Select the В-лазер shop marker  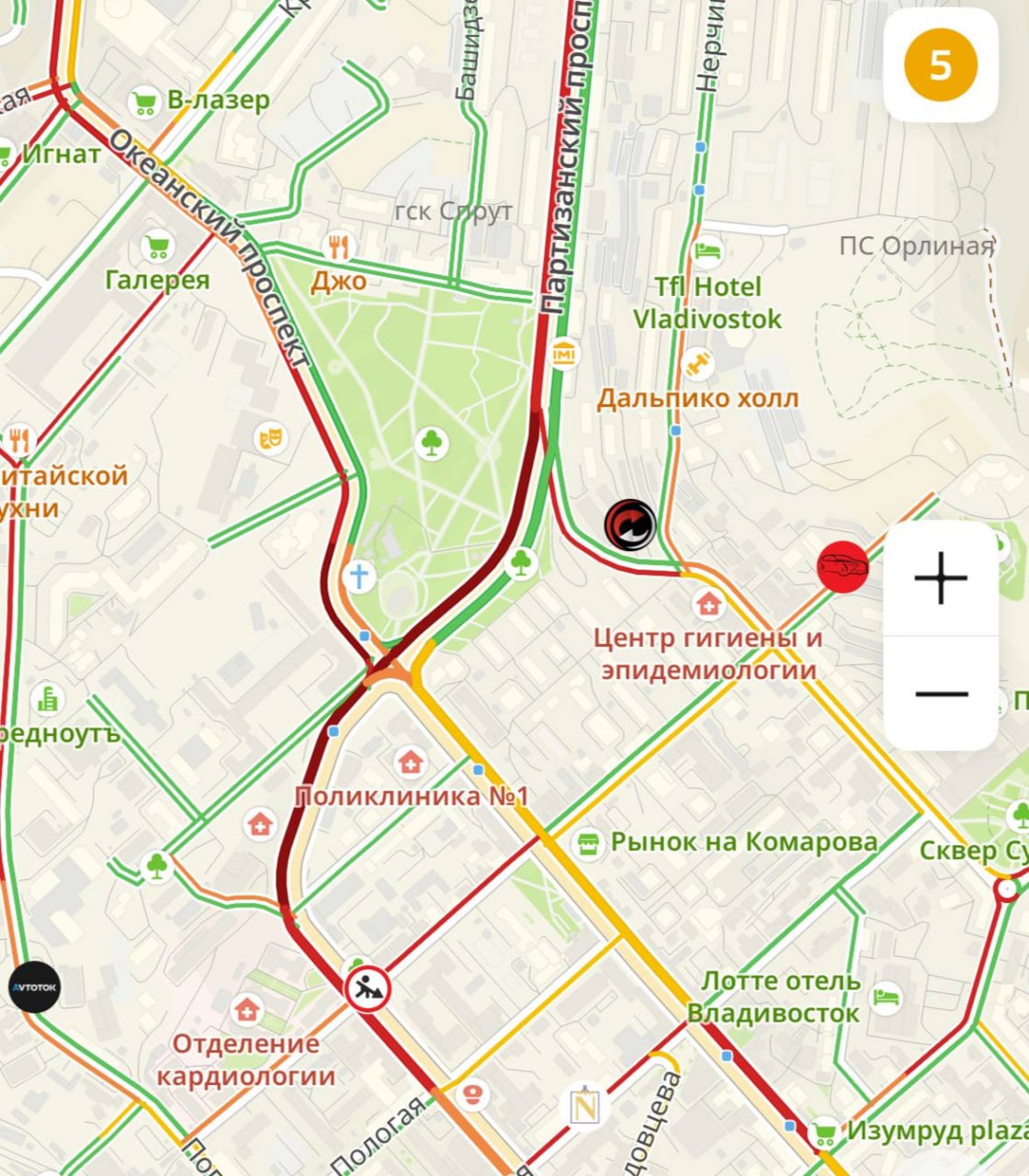point(144,101)
